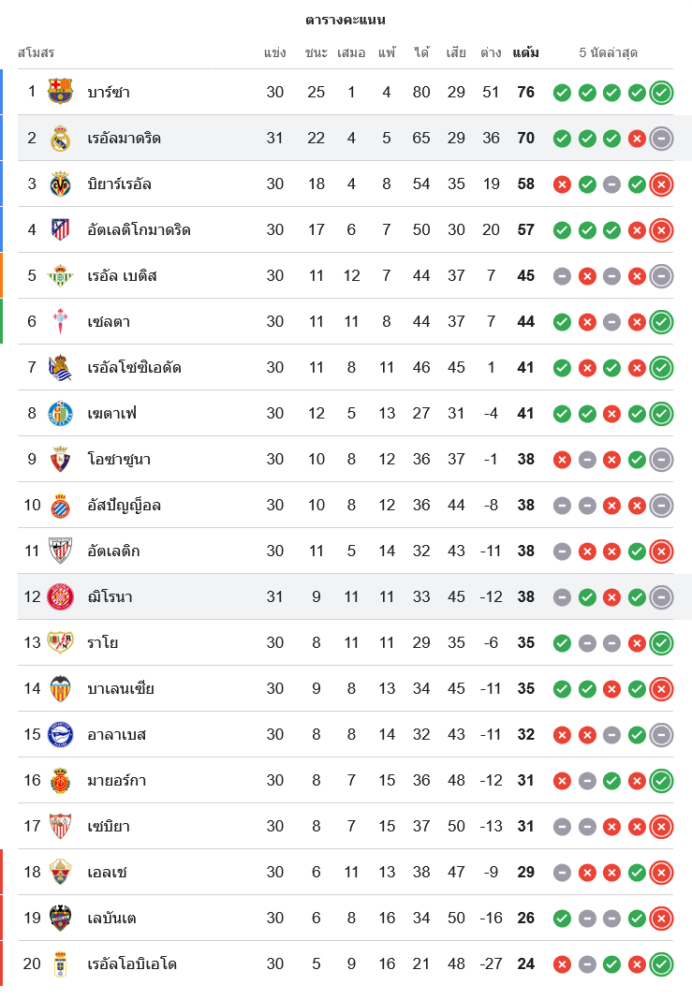Open the อัตเลติก row

pyautogui.click(x=114, y=551)
